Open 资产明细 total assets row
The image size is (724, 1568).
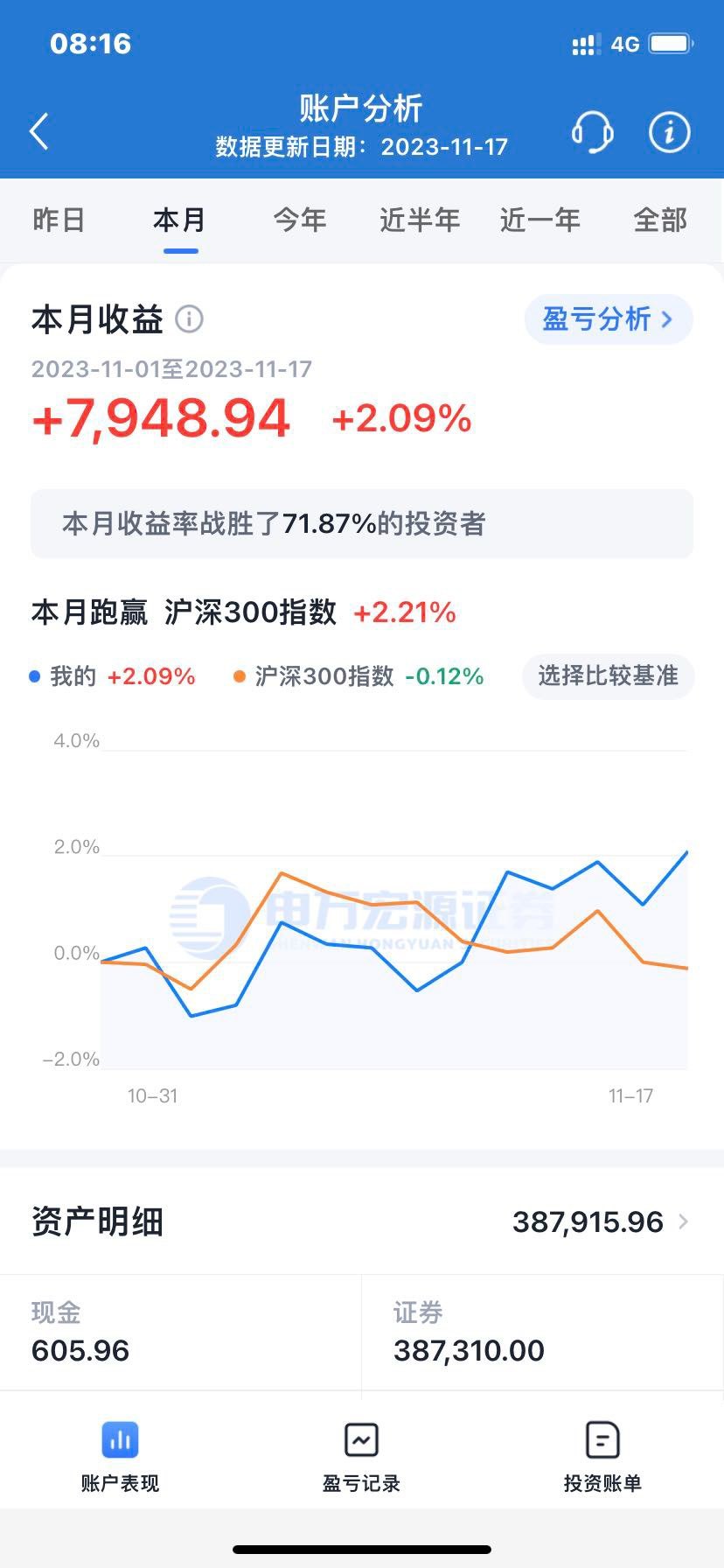coord(362,1221)
